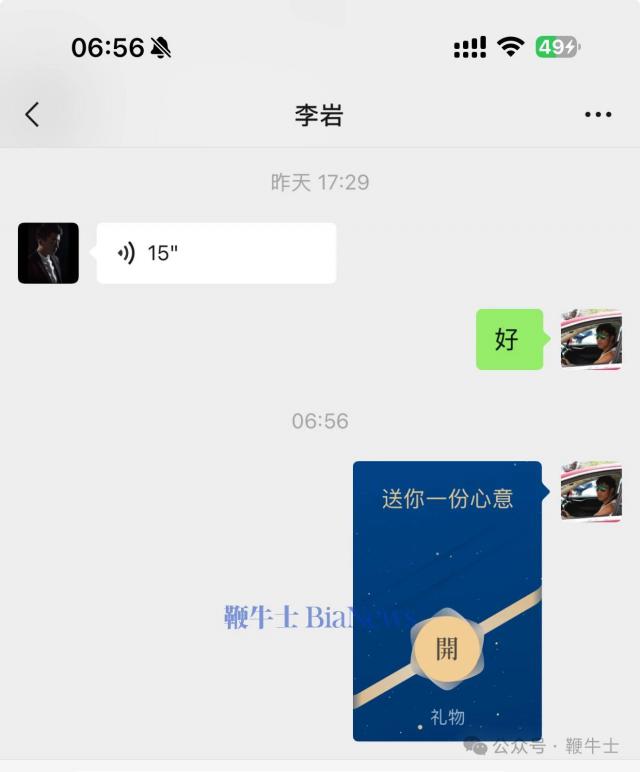
Task: Open 李岩's profile picture
Action: [x=48, y=253]
